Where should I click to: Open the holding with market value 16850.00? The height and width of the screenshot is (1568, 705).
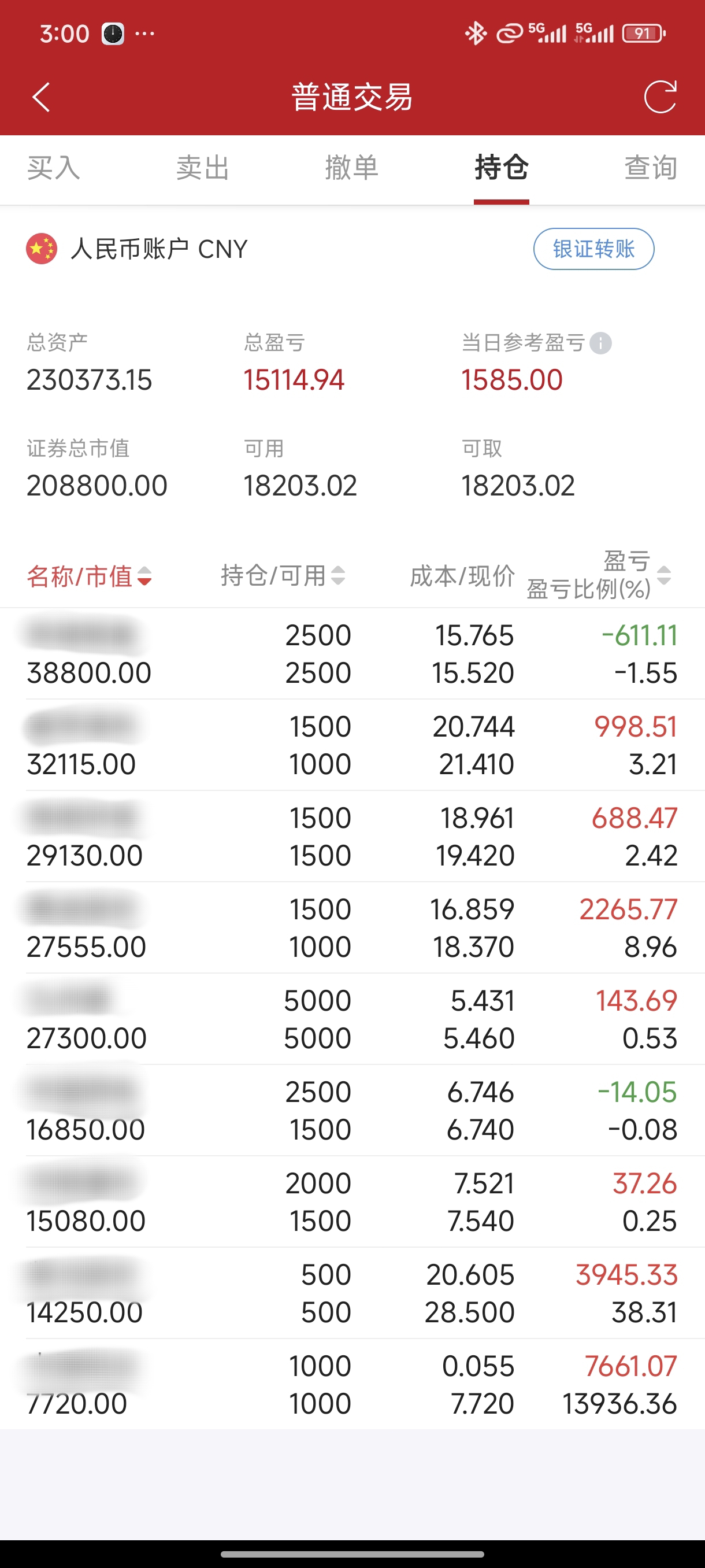[352, 1110]
